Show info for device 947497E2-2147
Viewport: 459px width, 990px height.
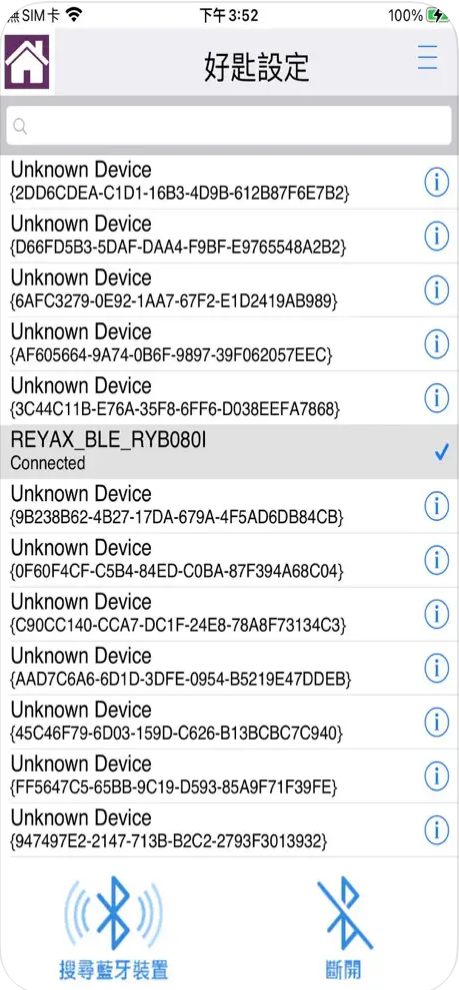(436, 830)
